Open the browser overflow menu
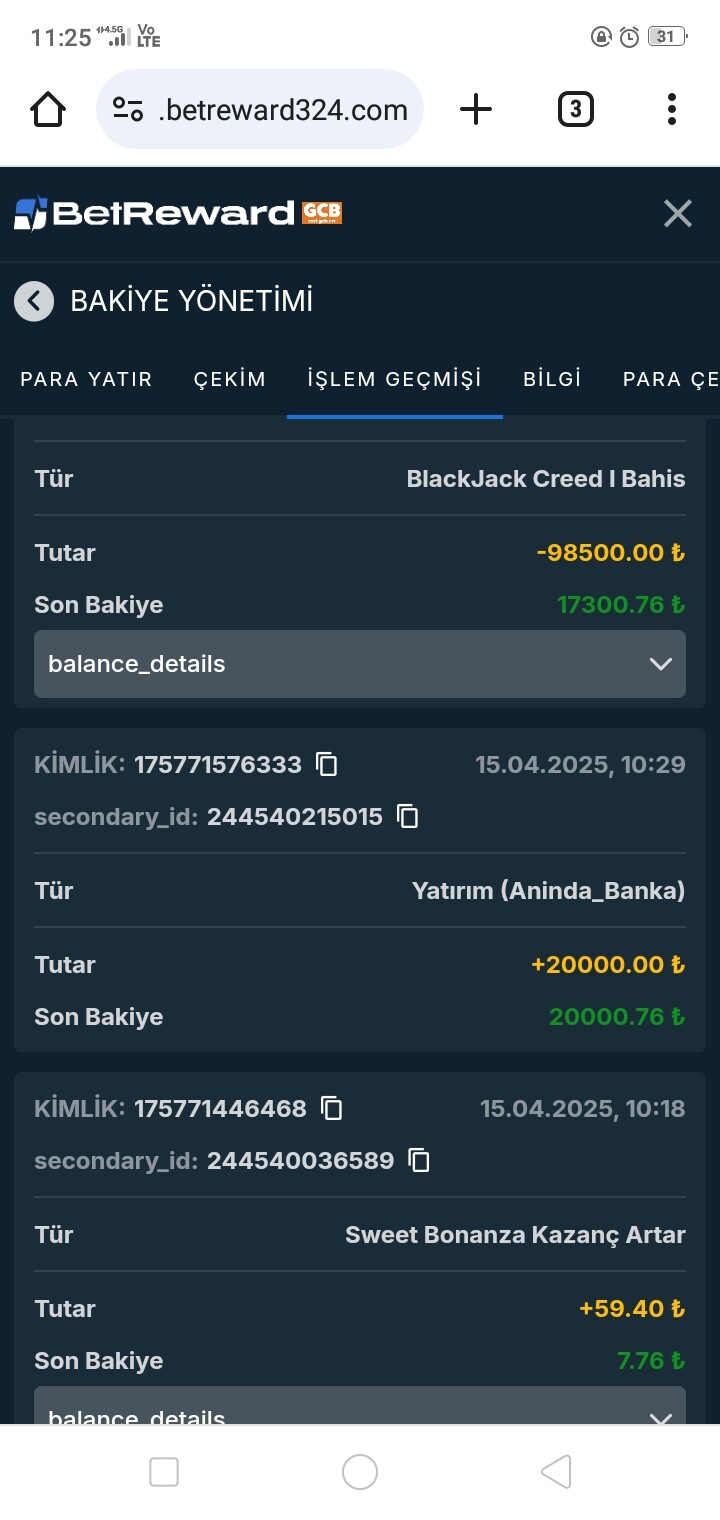The height and width of the screenshot is (1520, 720). click(x=672, y=109)
